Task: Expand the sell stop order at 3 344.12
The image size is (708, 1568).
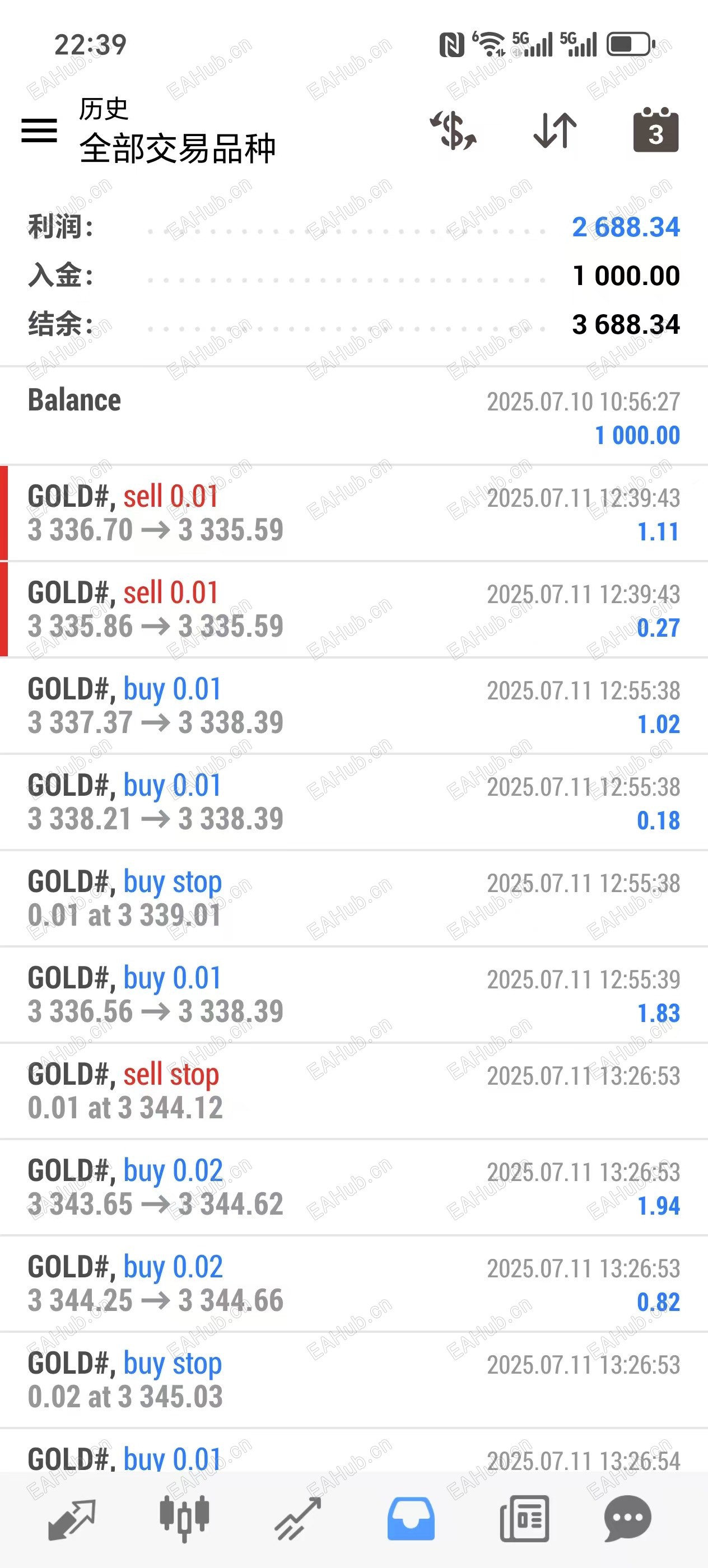Action: click(353, 1090)
